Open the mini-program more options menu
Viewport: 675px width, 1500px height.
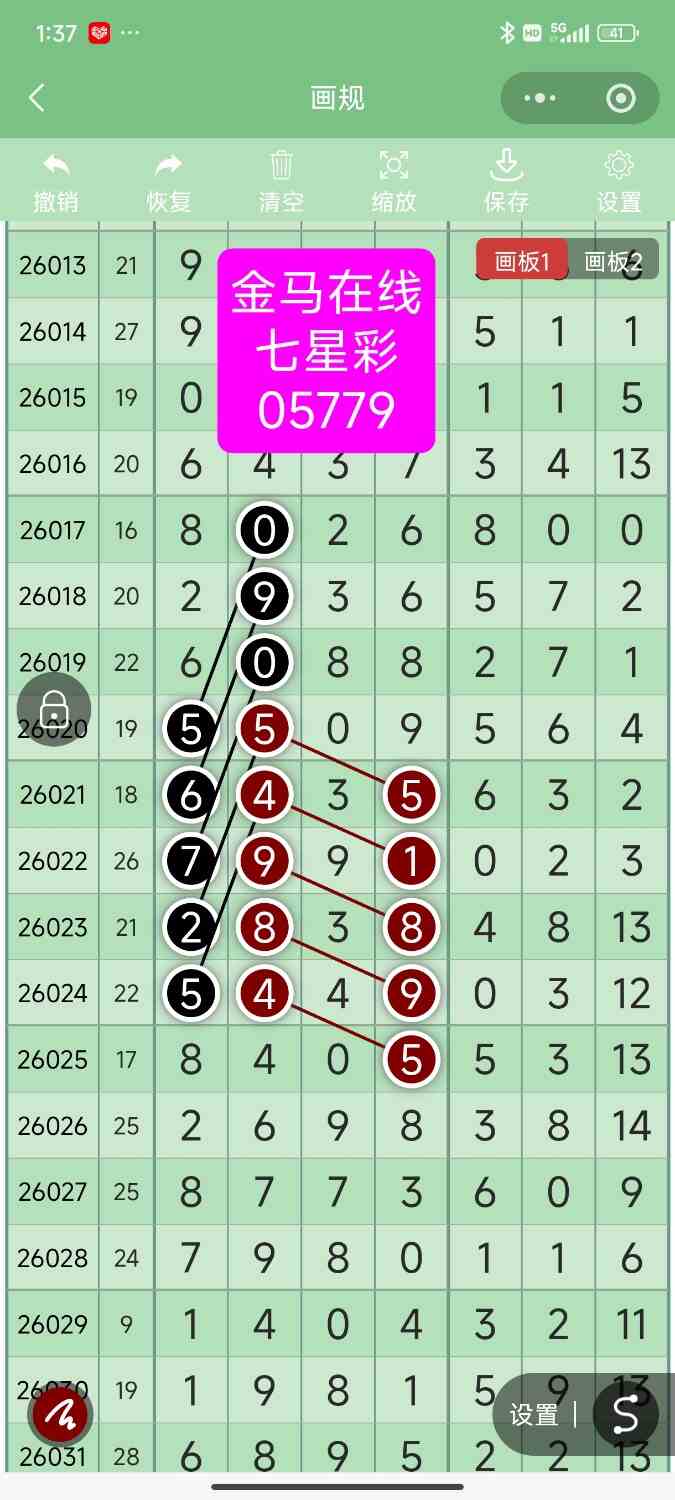click(x=540, y=98)
